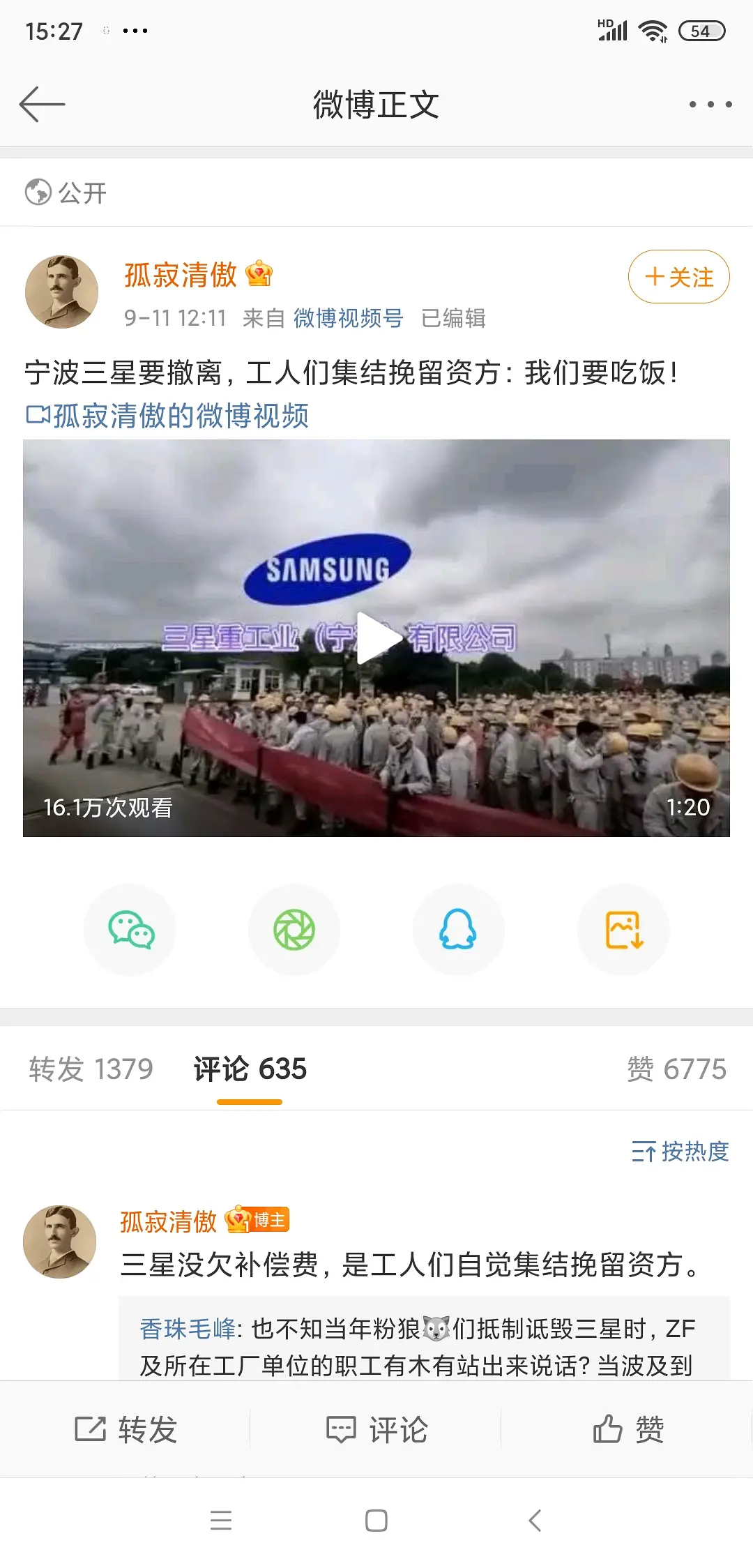
Task: Save the post as an image
Action: [x=623, y=930]
